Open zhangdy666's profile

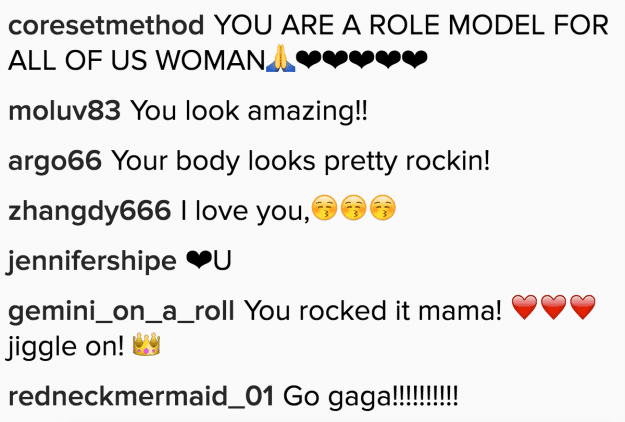pyautogui.click(x=88, y=211)
